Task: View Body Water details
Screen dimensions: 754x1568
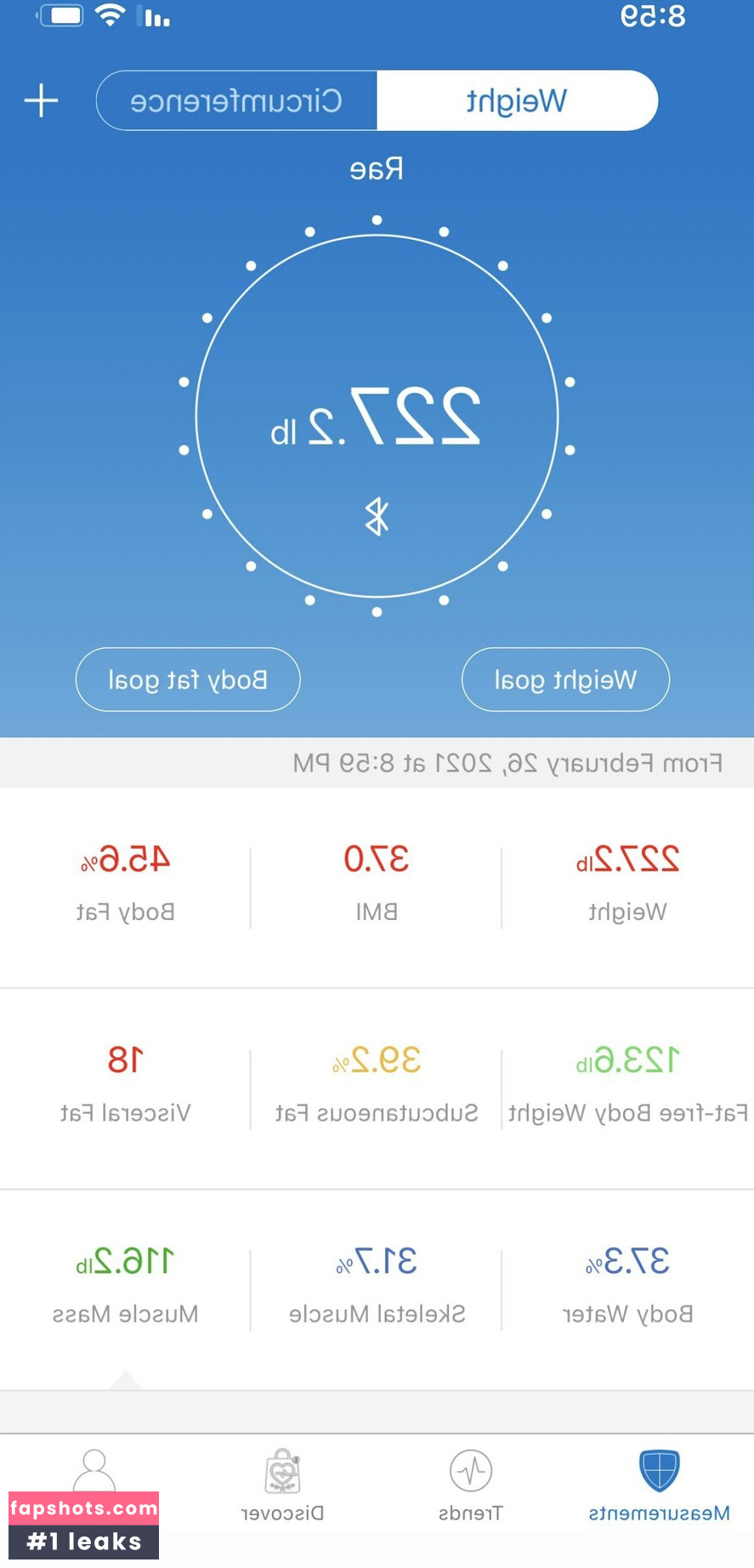Action: 627,1286
